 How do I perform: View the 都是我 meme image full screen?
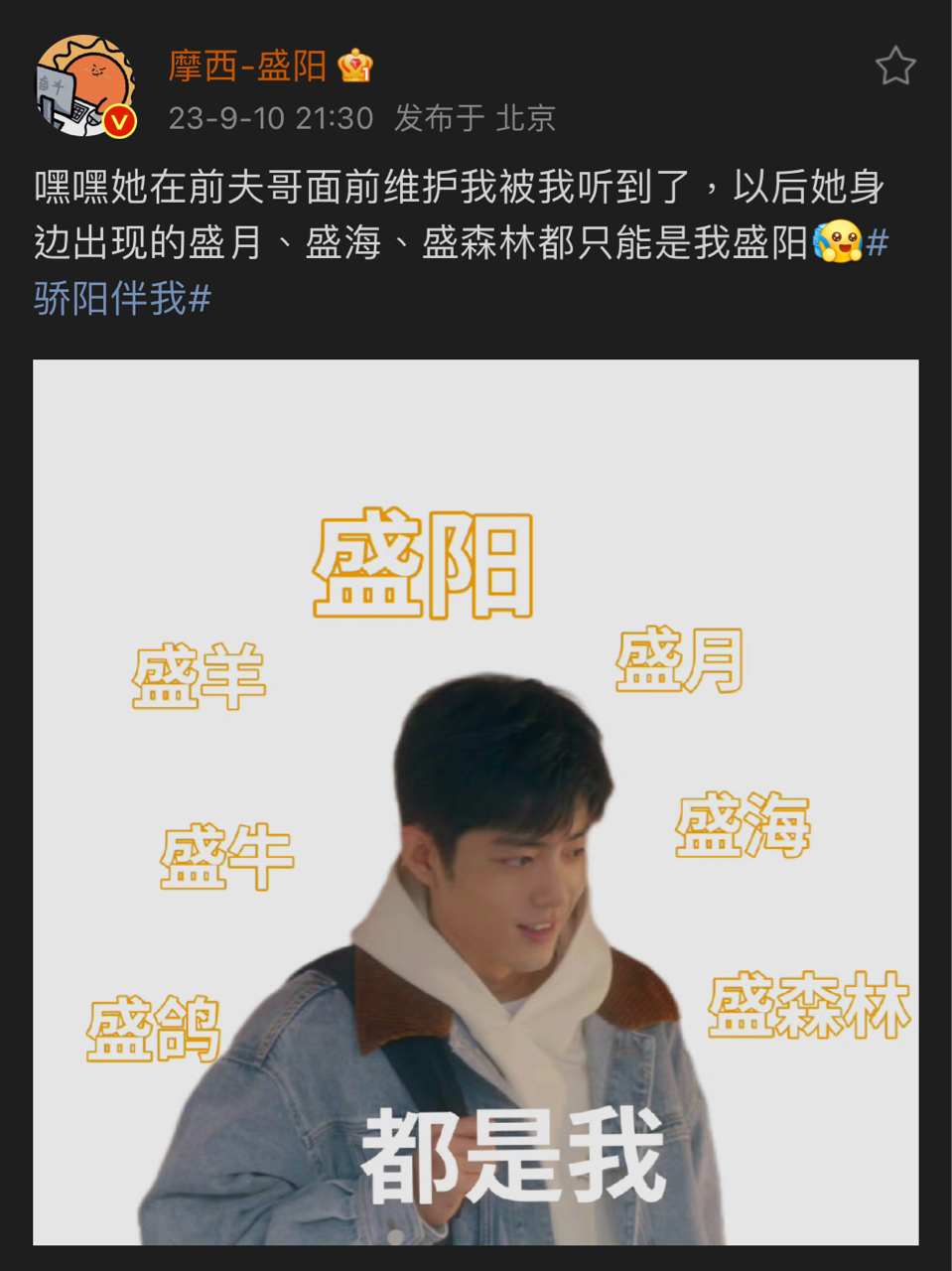(x=476, y=801)
